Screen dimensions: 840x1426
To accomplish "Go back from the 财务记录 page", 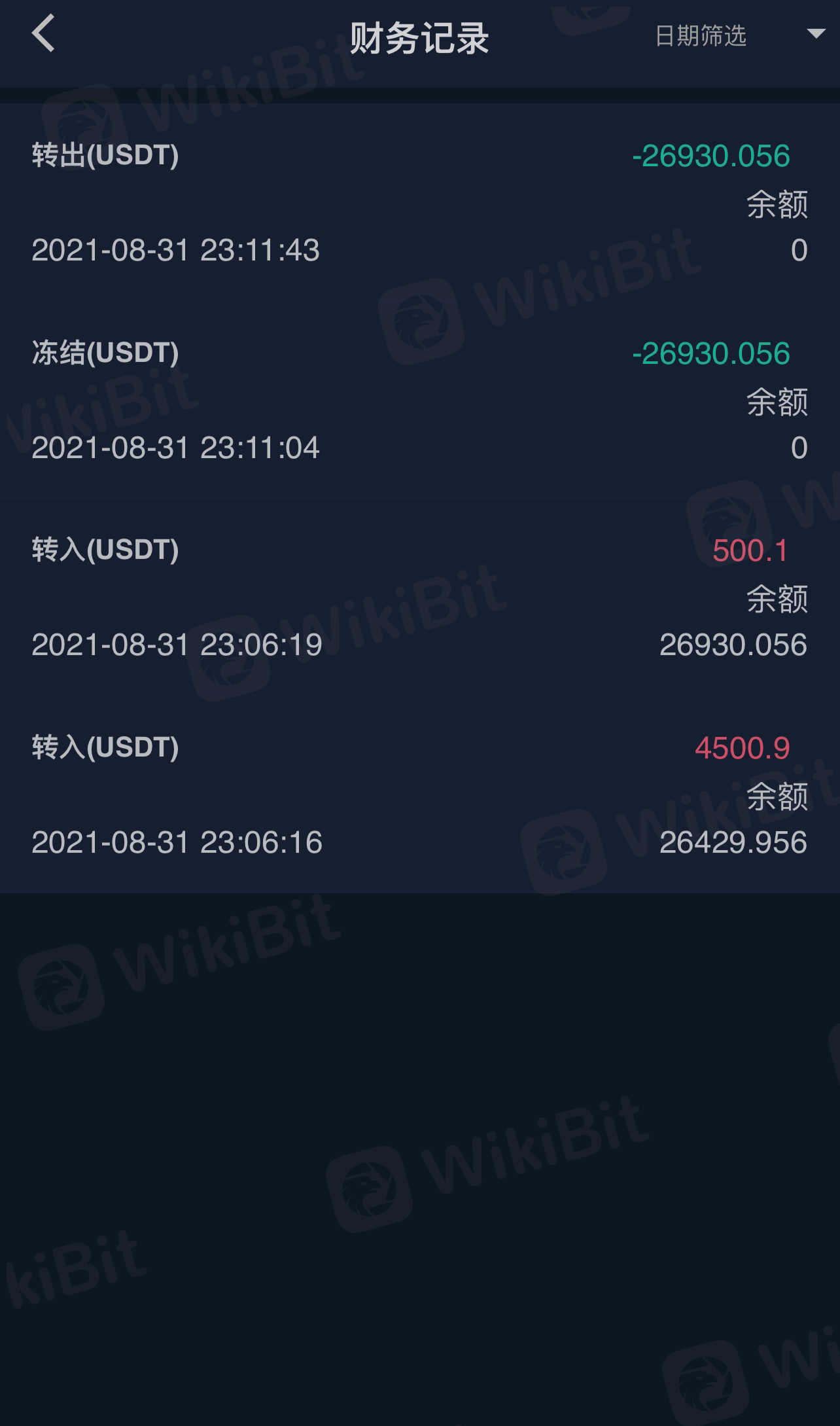I will [x=43, y=34].
